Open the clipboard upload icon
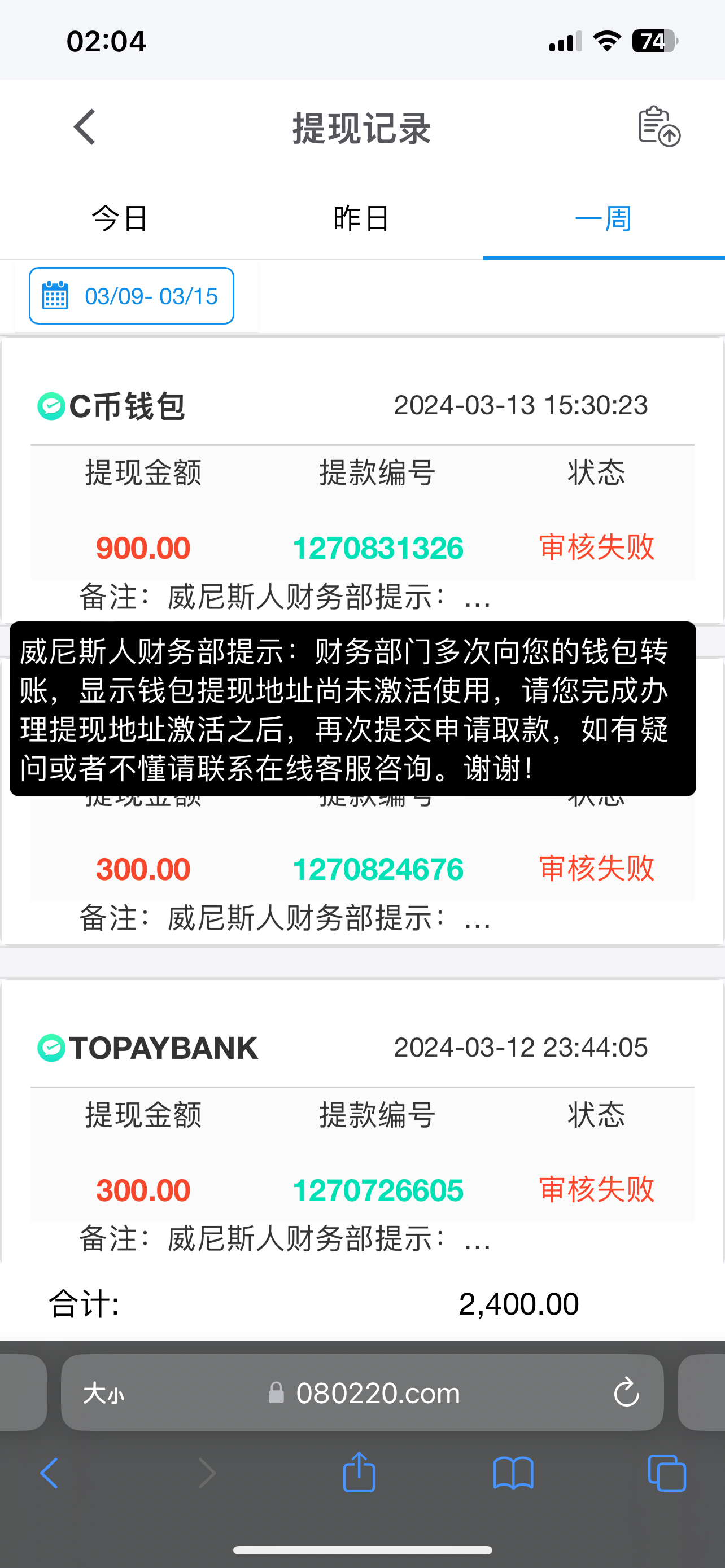This screenshot has height=1568, width=725. coord(658,126)
